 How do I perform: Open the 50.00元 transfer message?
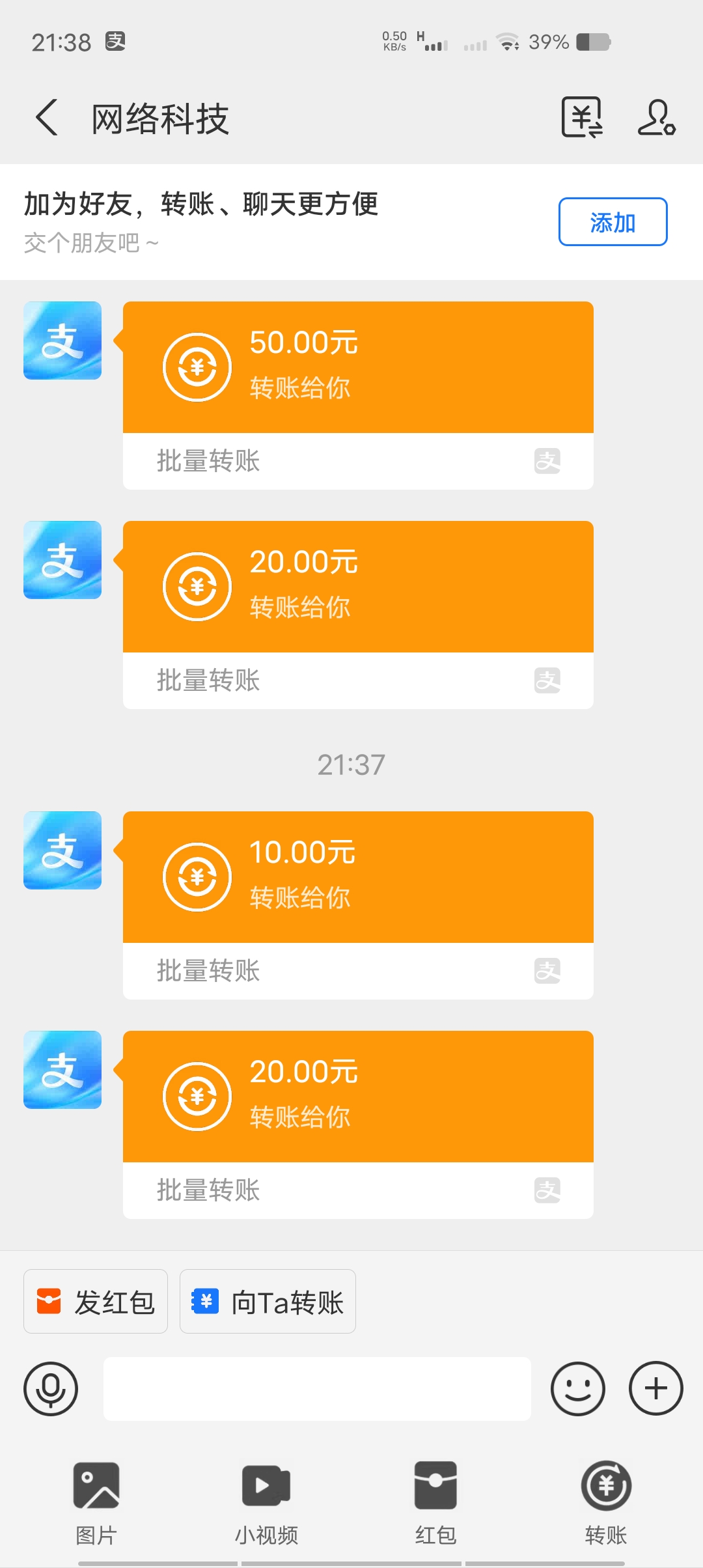click(358, 395)
